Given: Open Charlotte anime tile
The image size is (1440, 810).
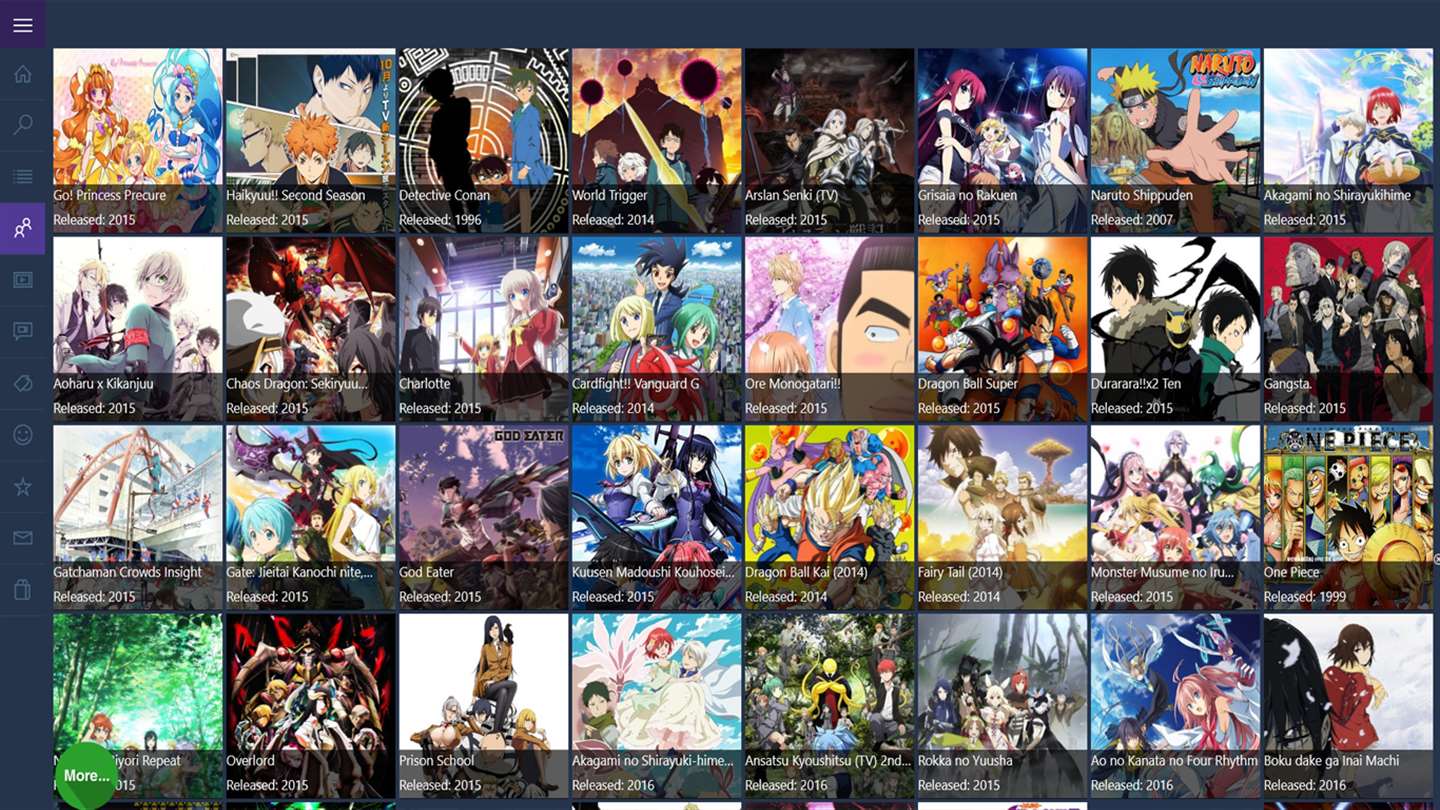Looking at the screenshot, I should coord(483,328).
